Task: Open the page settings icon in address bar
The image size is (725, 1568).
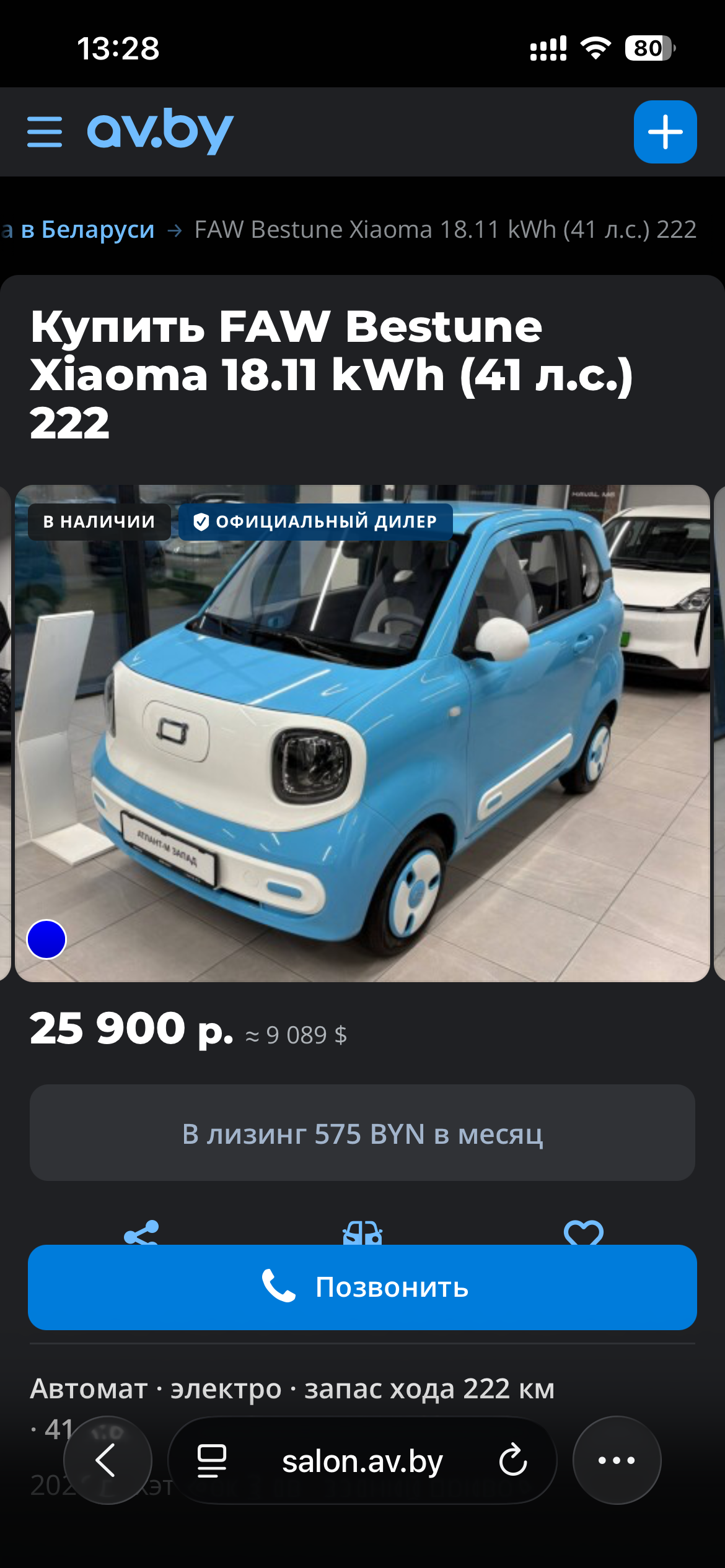Action: coord(211,1461)
